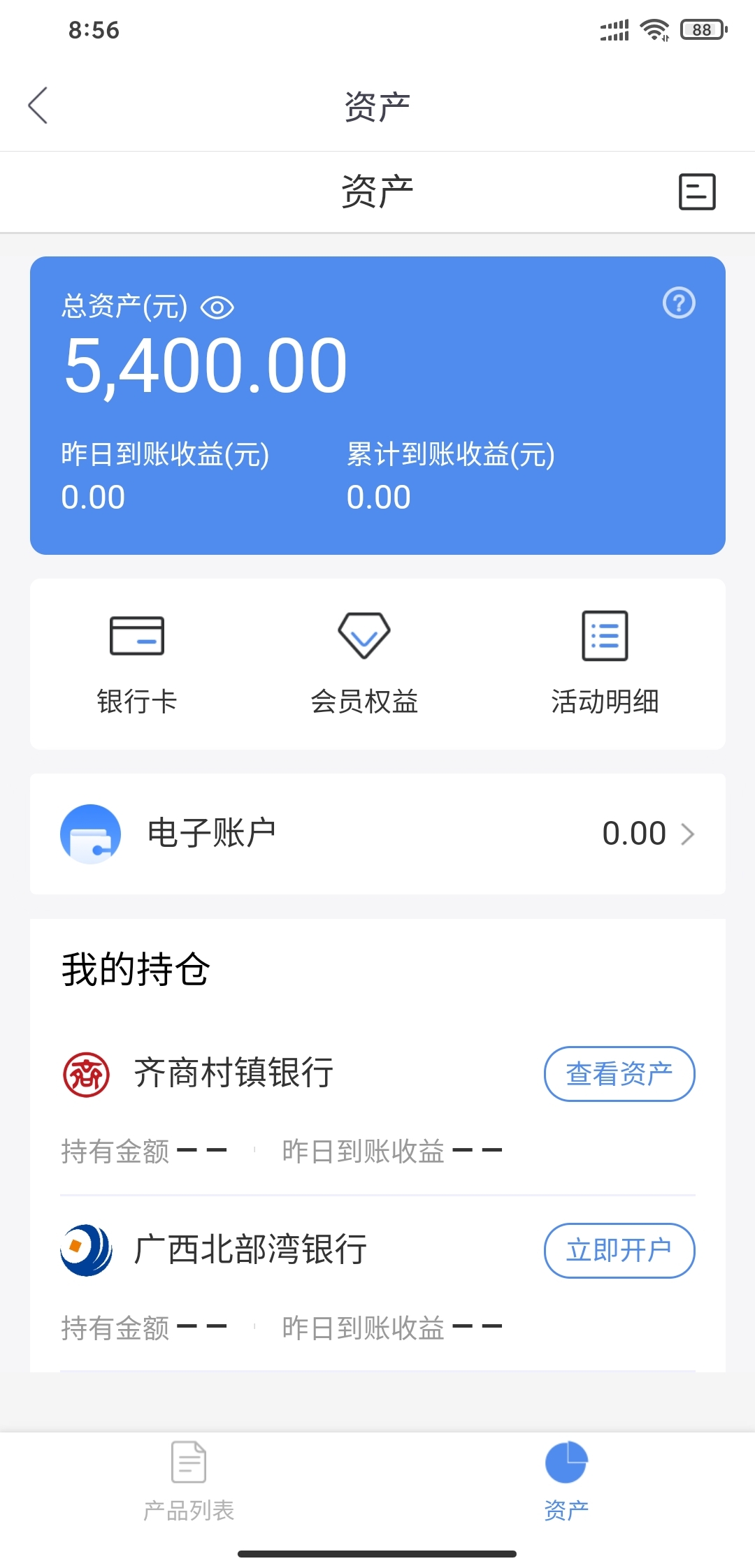This screenshot has height=1568, width=755.
Task: Open the 电子账户 row
Action: [377, 834]
